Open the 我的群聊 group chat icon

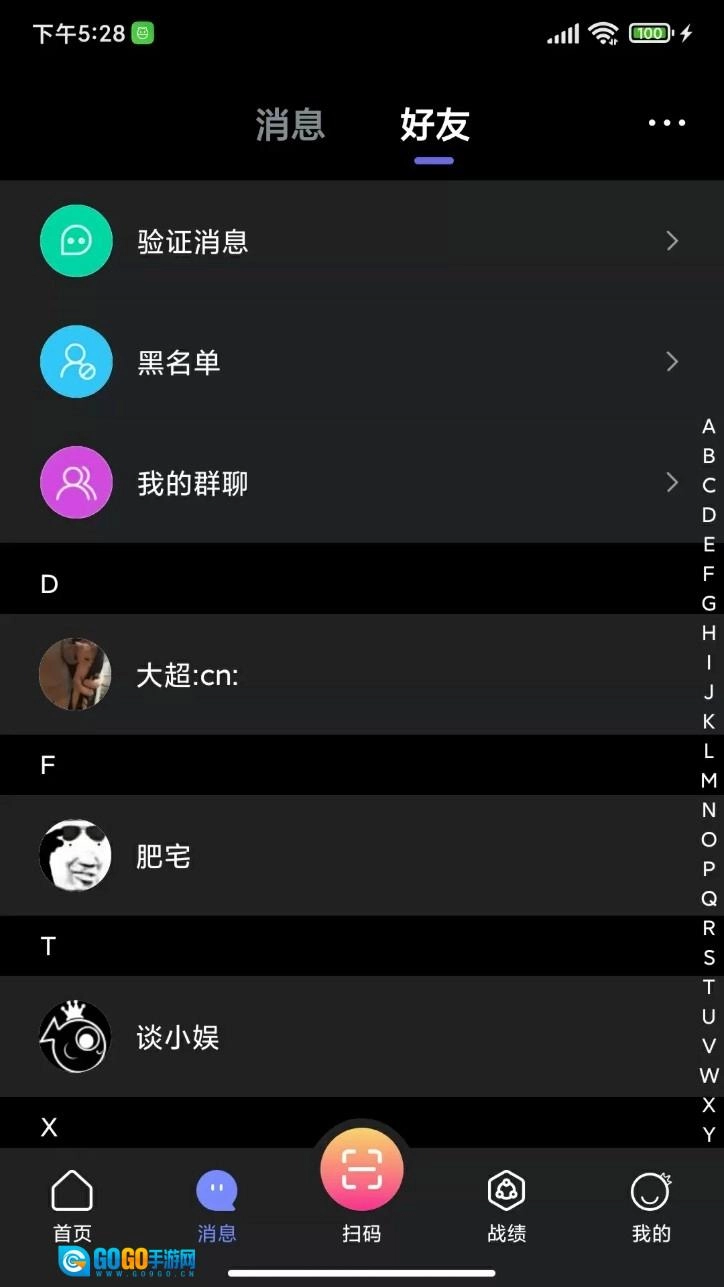76,482
